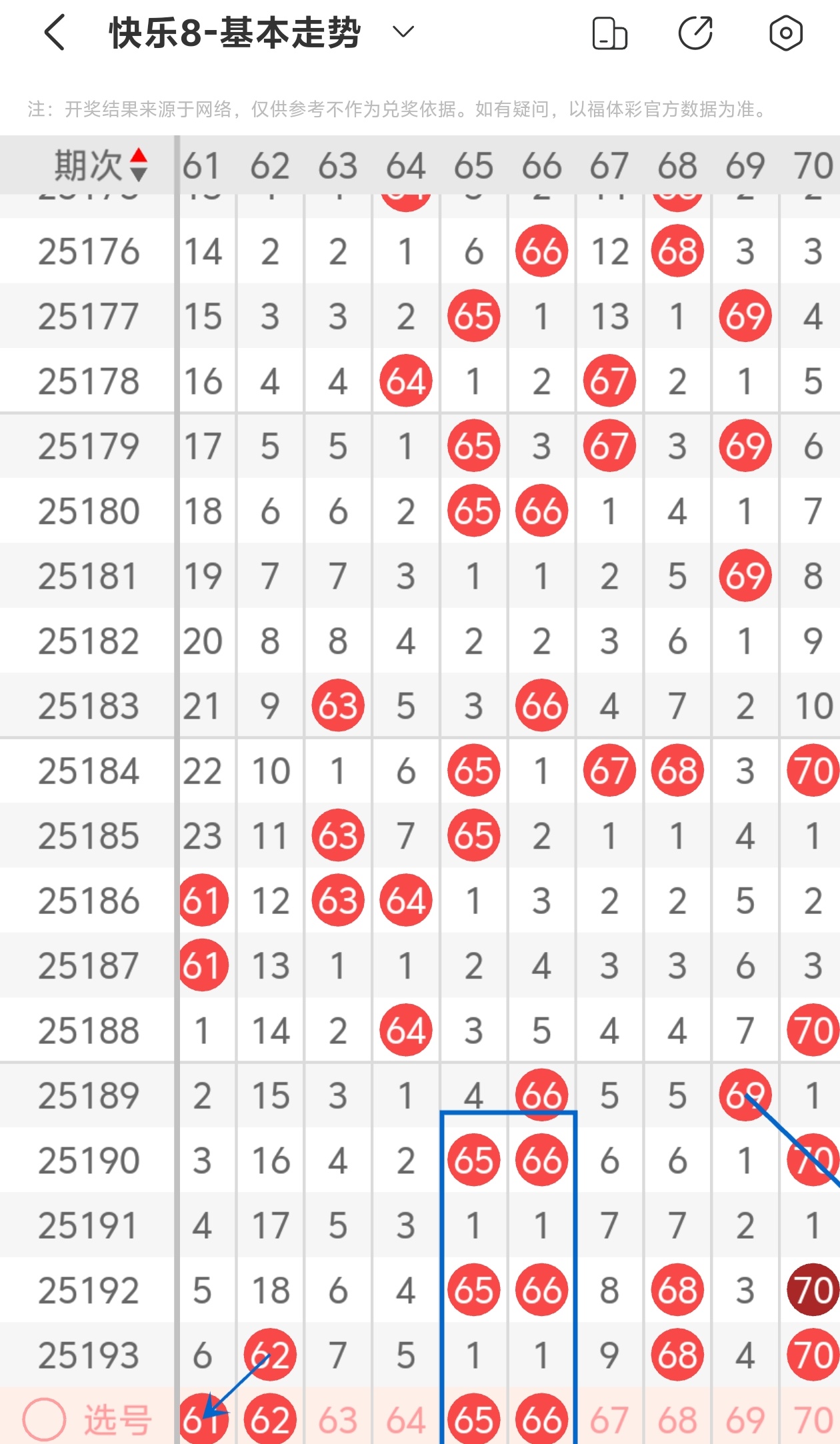
Task: Go back from the trend chart
Action: (55, 33)
